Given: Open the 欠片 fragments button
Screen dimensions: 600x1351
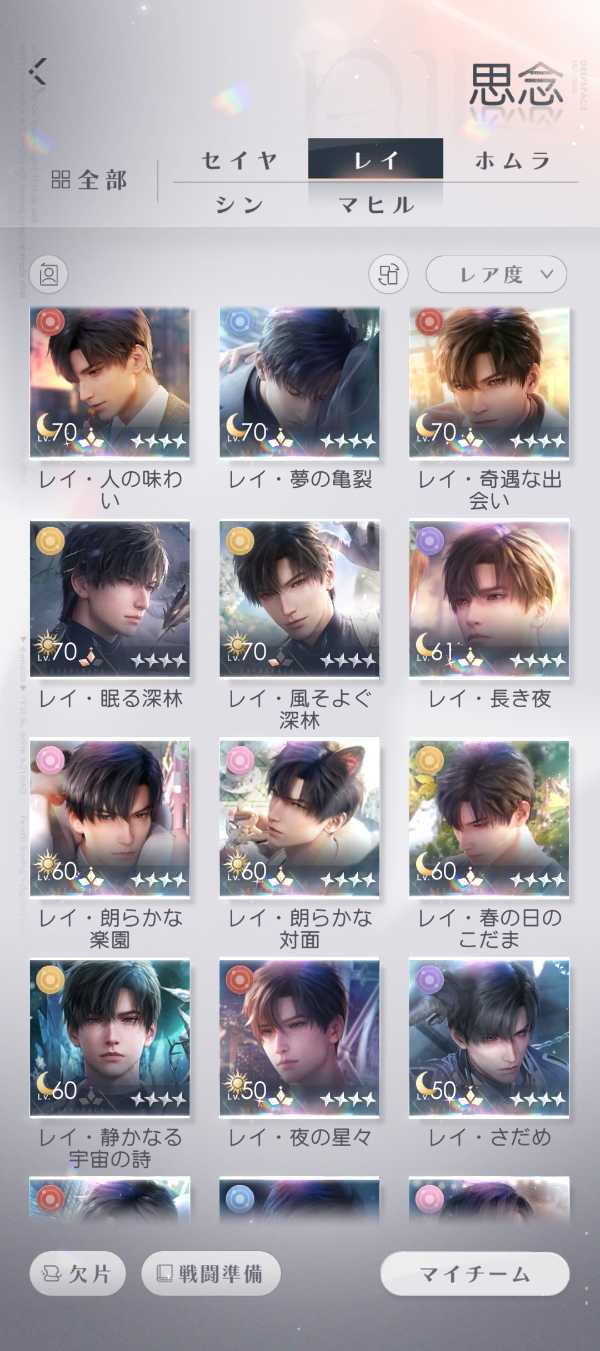Looking at the screenshot, I should click(x=79, y=1274).
